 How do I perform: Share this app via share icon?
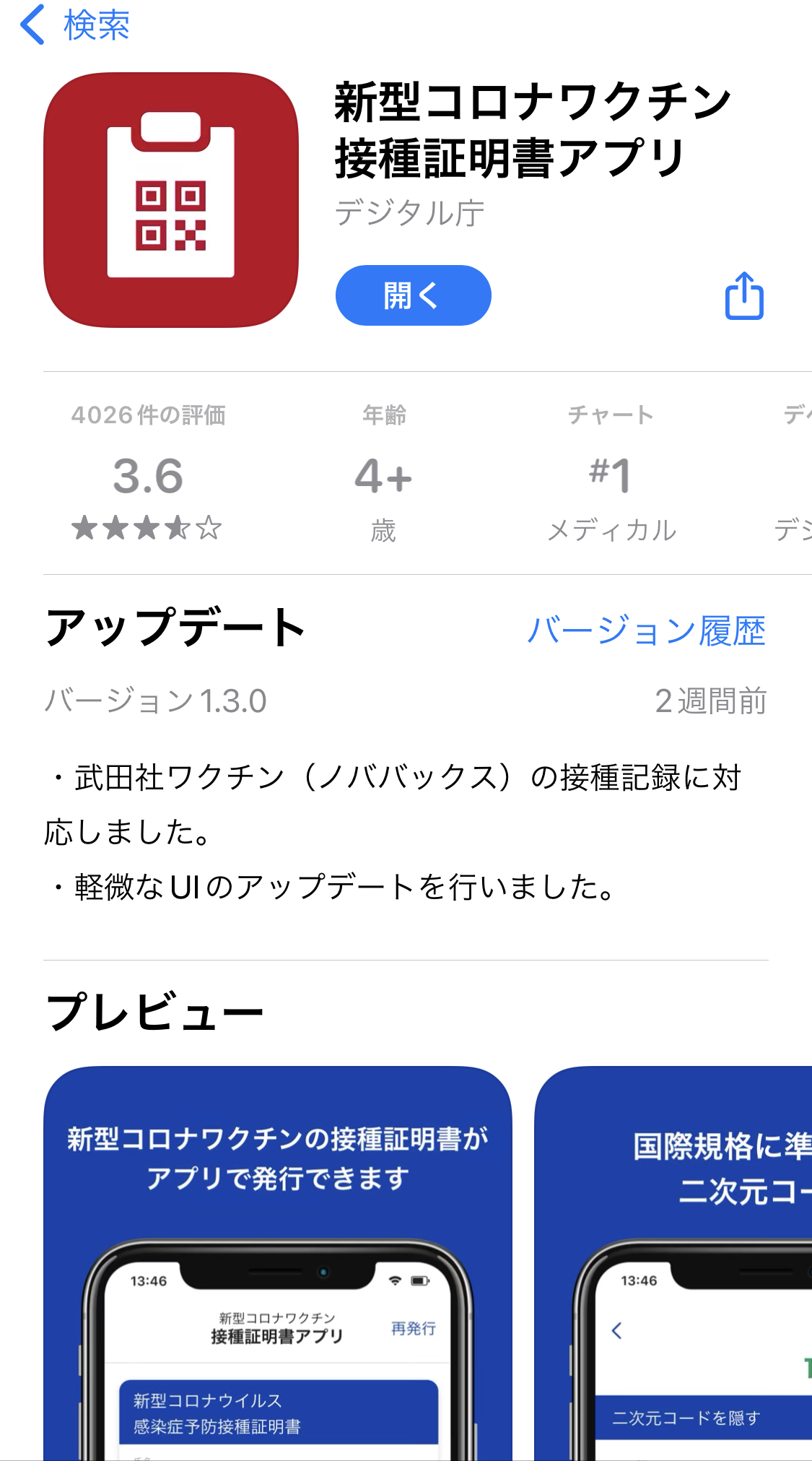tap(744, 295)
